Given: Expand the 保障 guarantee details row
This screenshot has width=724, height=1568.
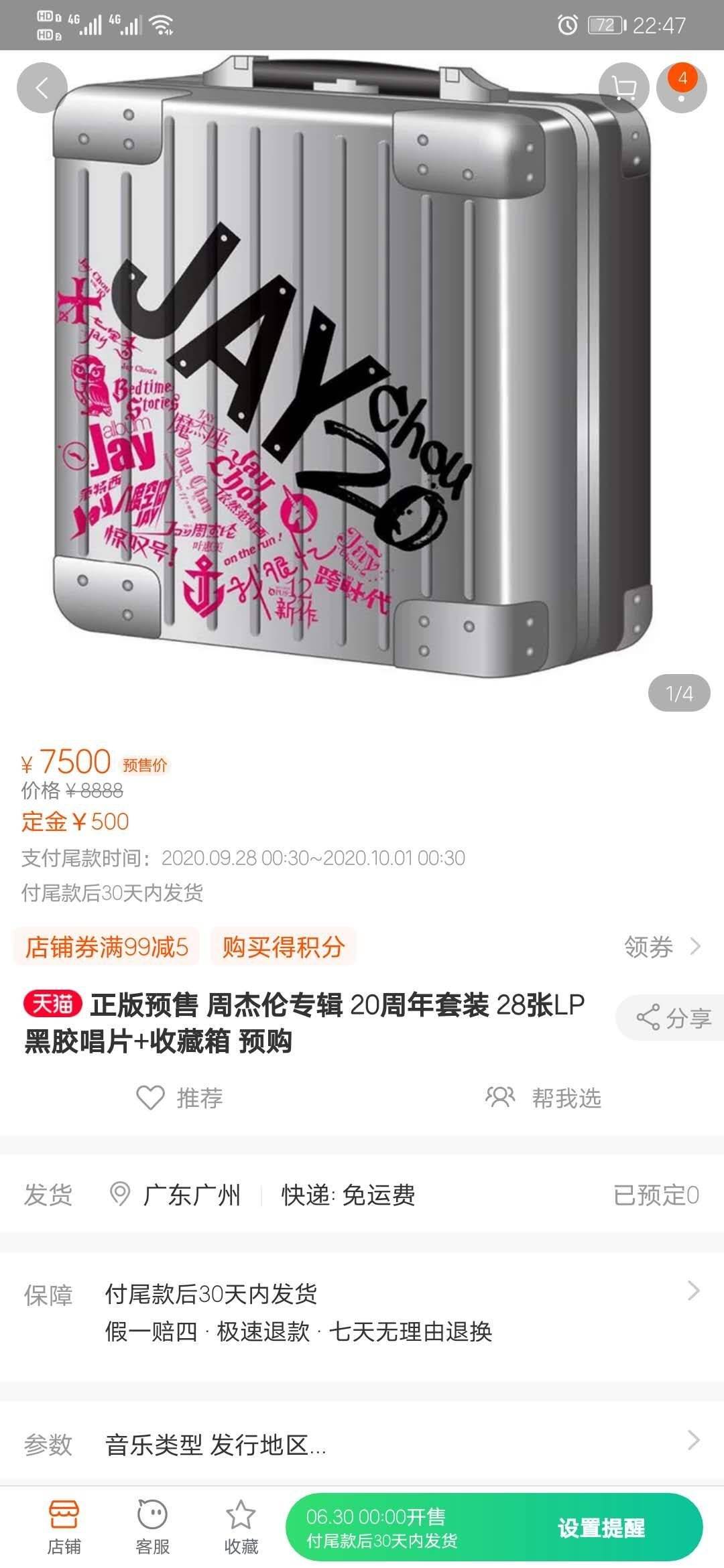Looking at the screenshot, I should click(362, 1312).
